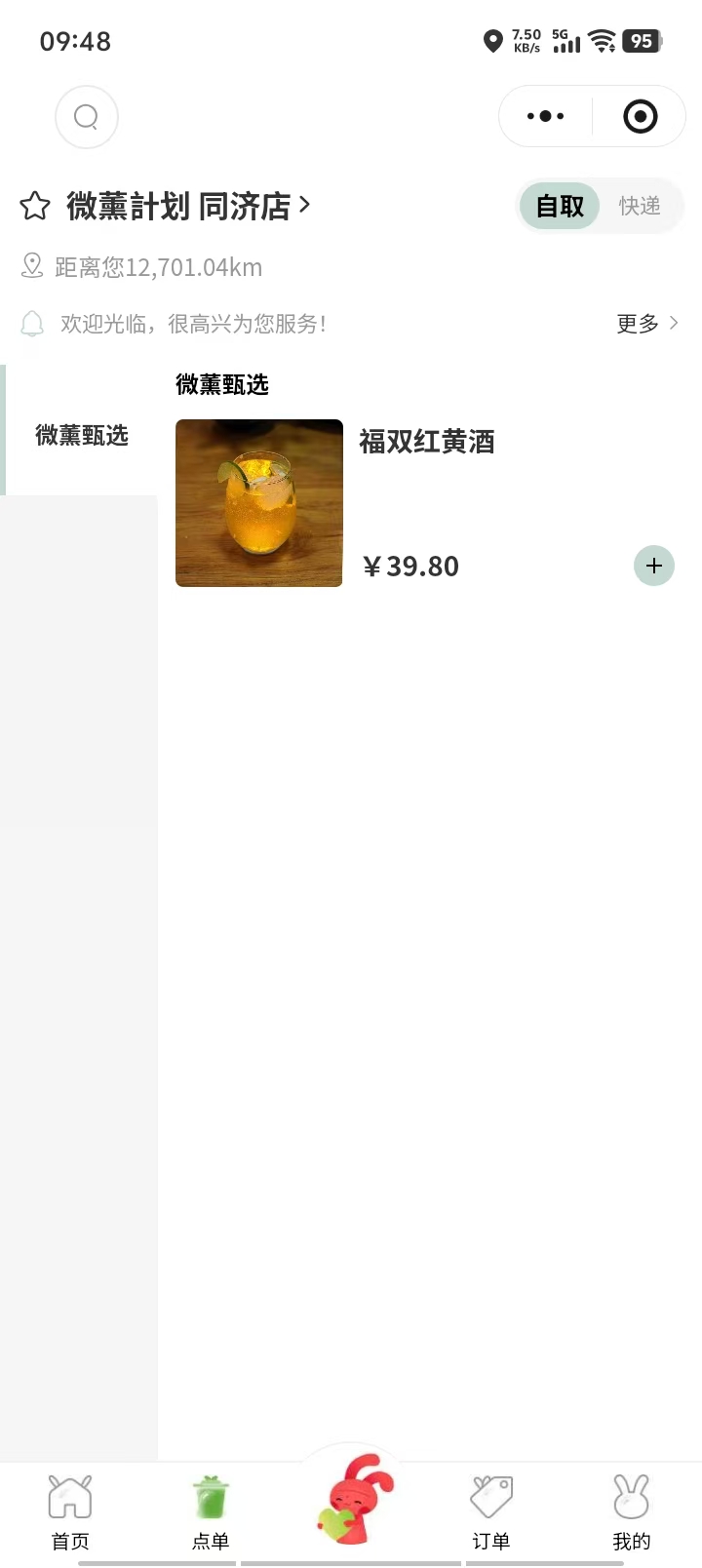The width and height of the screenshot is (702, 1568).
Task: Switch to the 点单 tab
Action: (211, 1511)
